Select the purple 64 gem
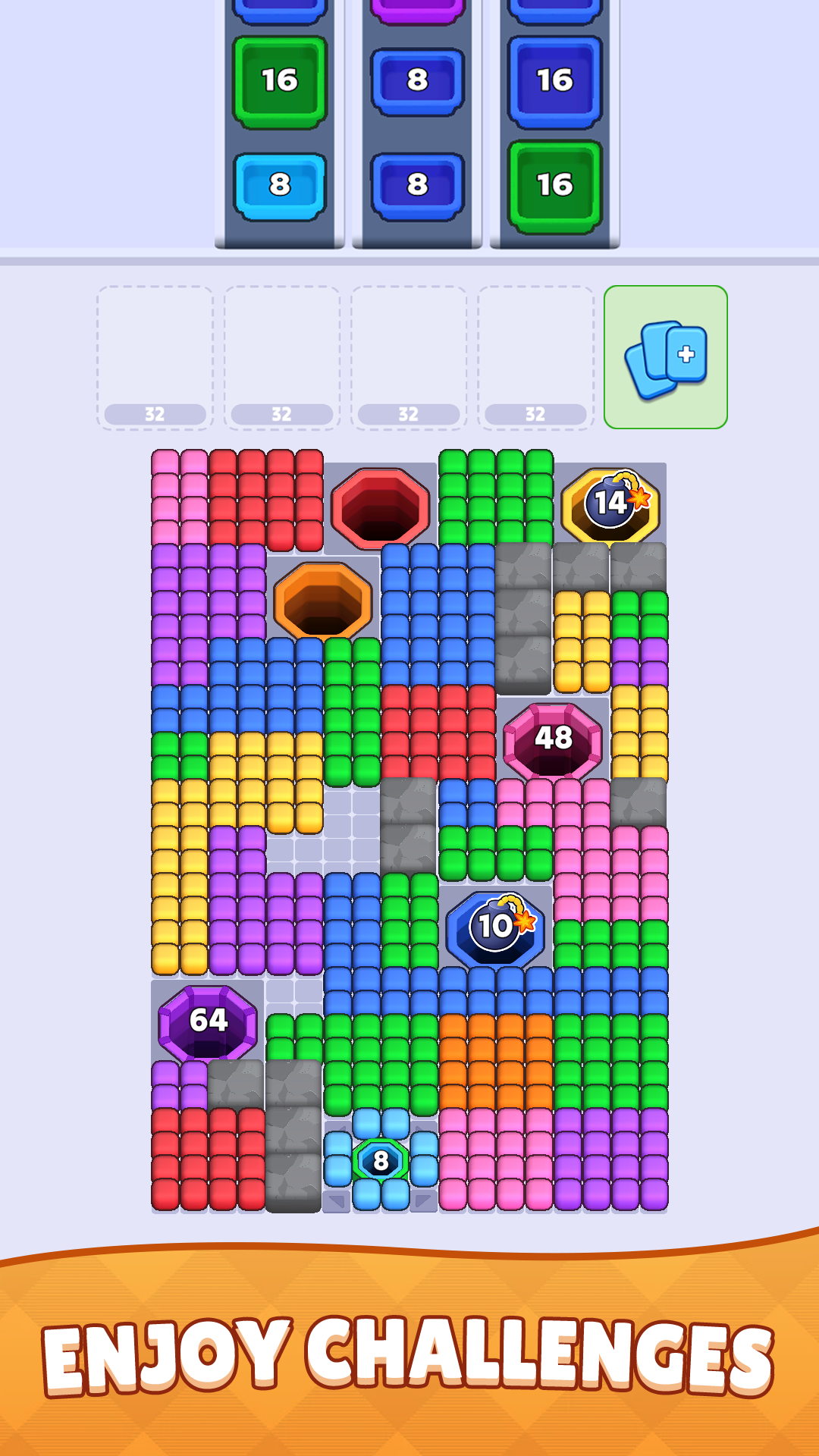This screenshot has width=819, height=1456. point(206,1020)
